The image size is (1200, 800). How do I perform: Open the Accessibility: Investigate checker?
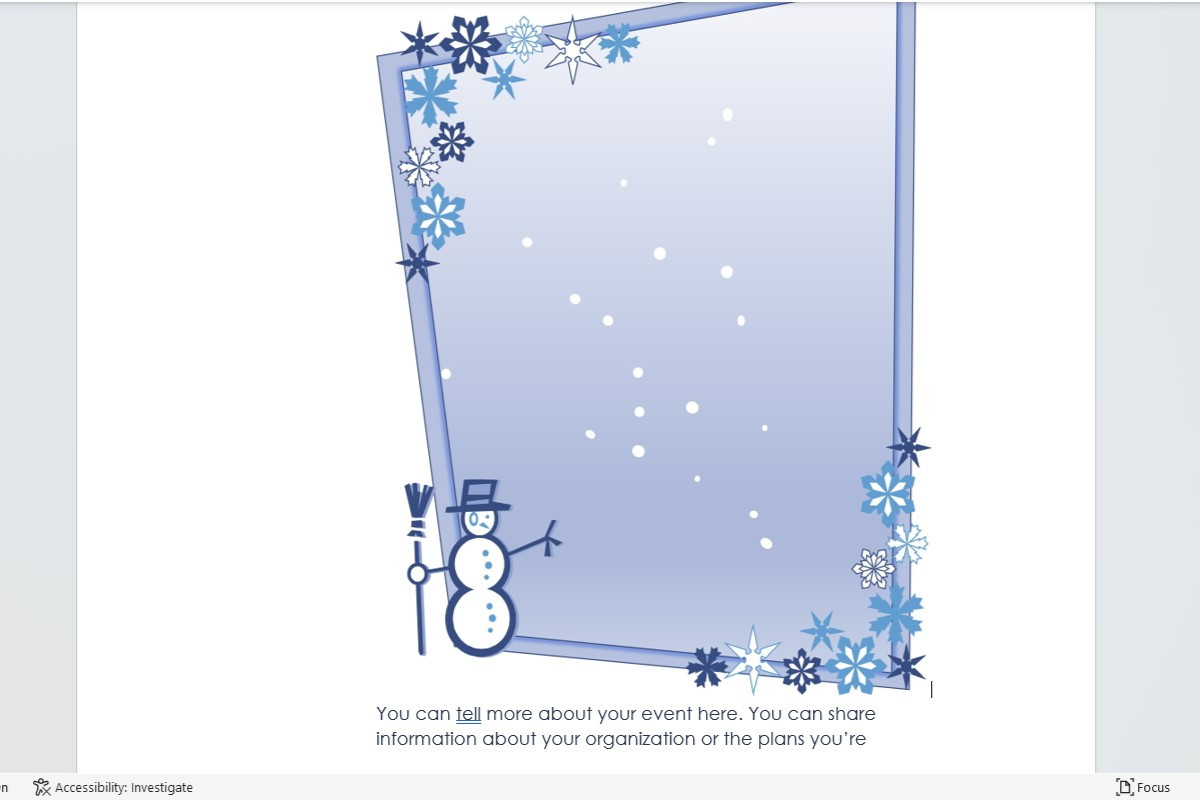pyautogui.click(x=113, y=787)
